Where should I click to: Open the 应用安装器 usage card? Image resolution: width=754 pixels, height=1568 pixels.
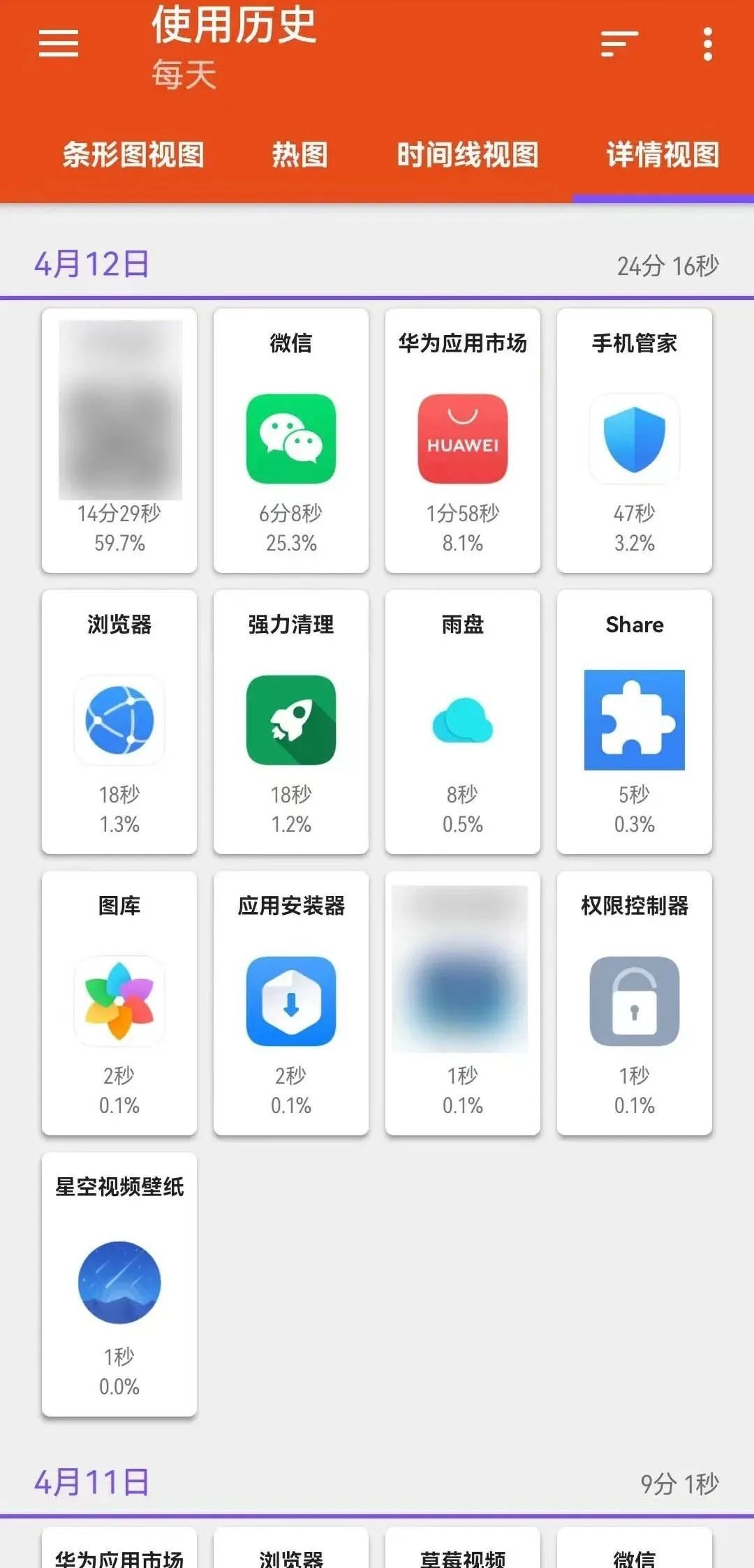pyautogui.click(x=291, y=1003)
